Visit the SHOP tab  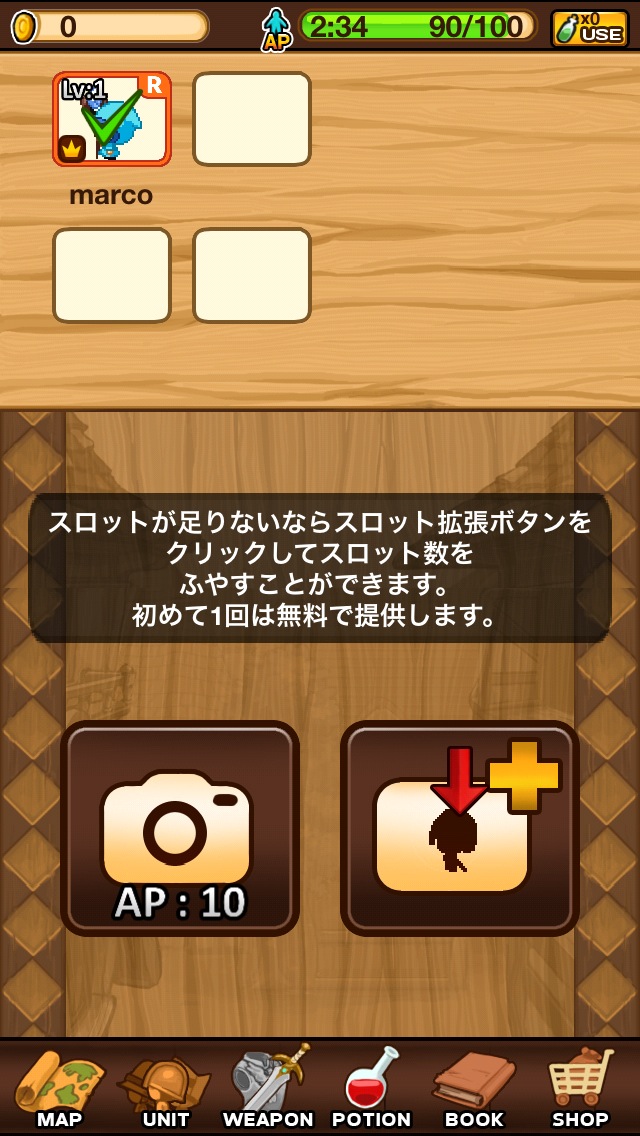pyautogui.click(x=580, y=1088)
